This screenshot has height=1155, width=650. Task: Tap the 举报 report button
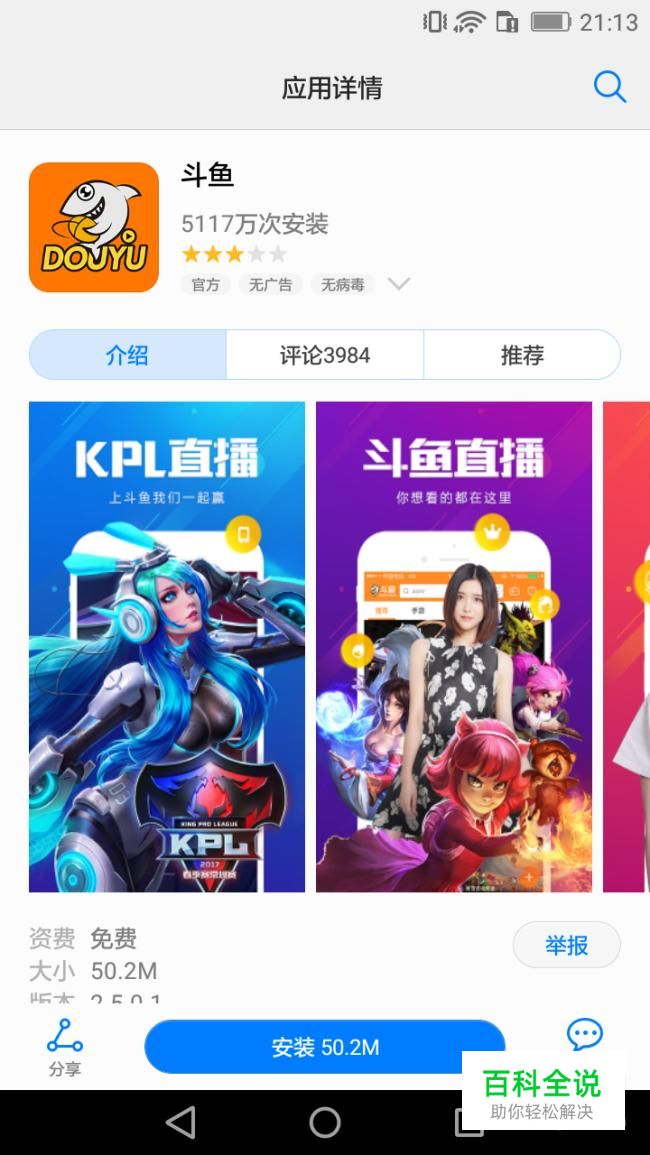567,944
